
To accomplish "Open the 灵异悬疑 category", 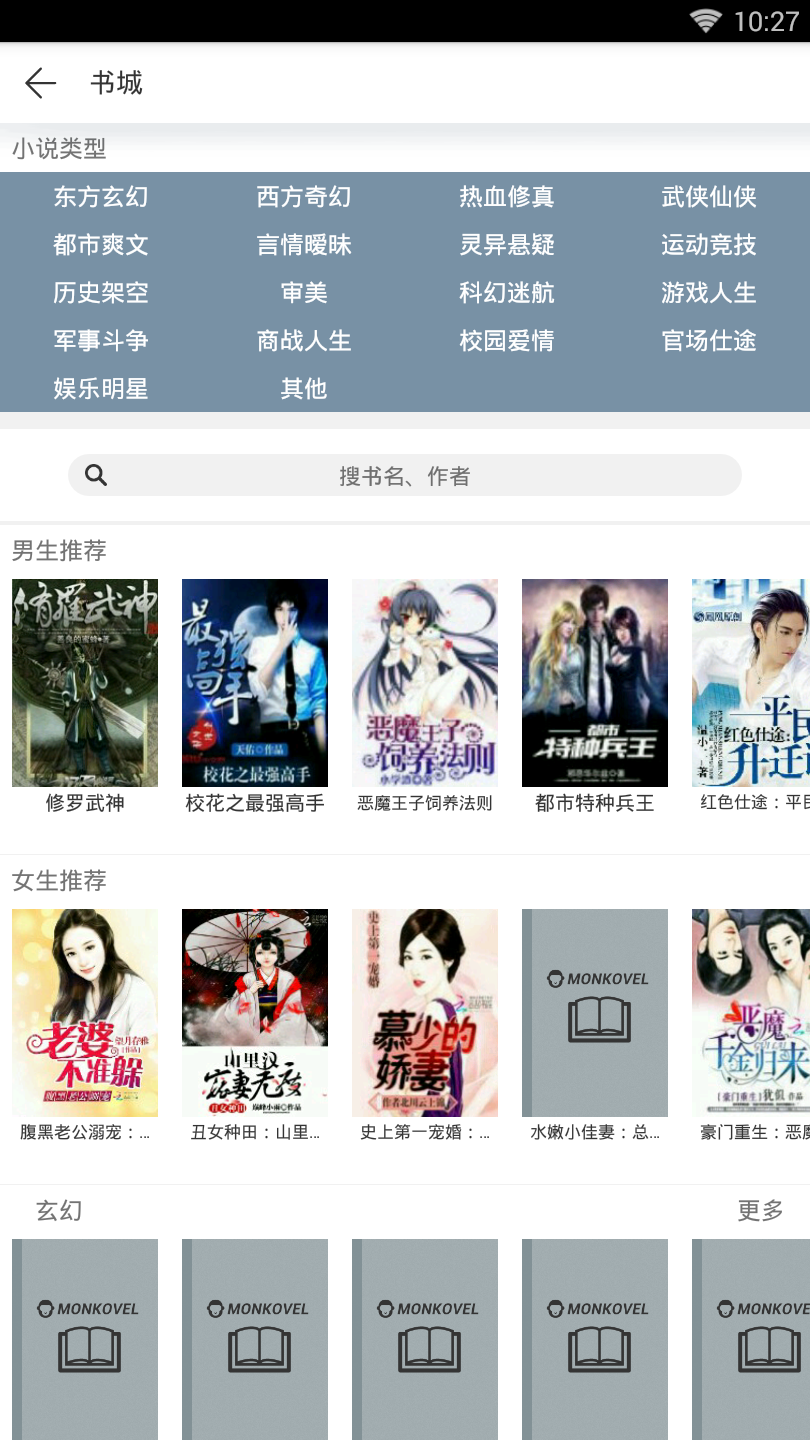I will click(x=507, y=245).
